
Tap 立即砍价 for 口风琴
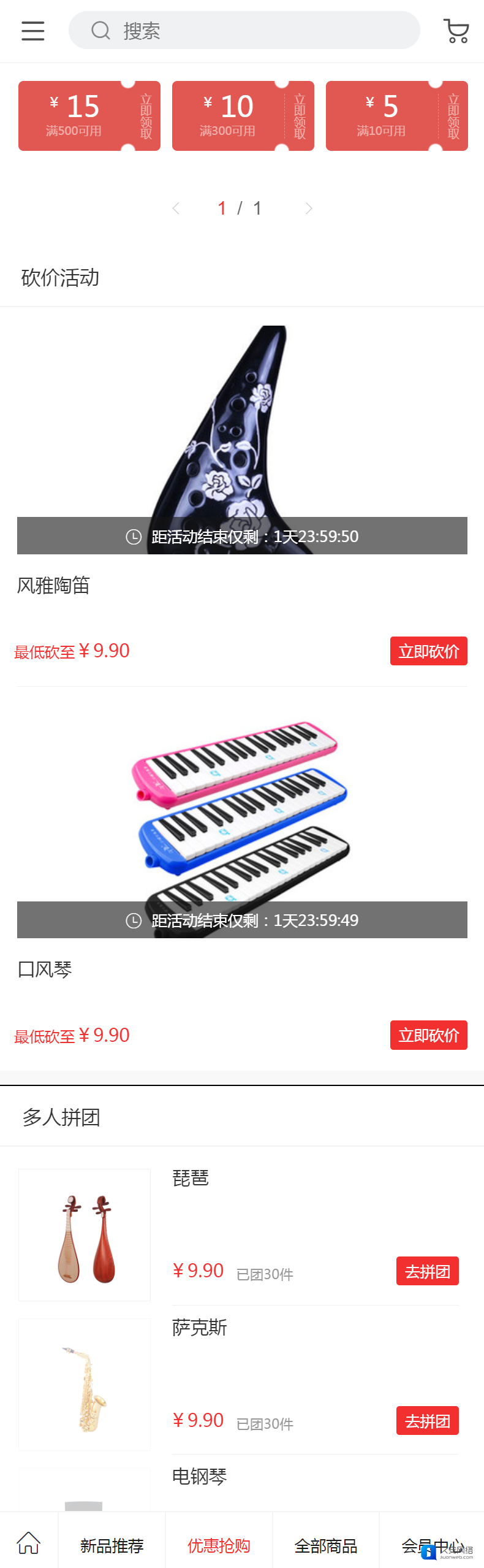[x=428, y=1035]
